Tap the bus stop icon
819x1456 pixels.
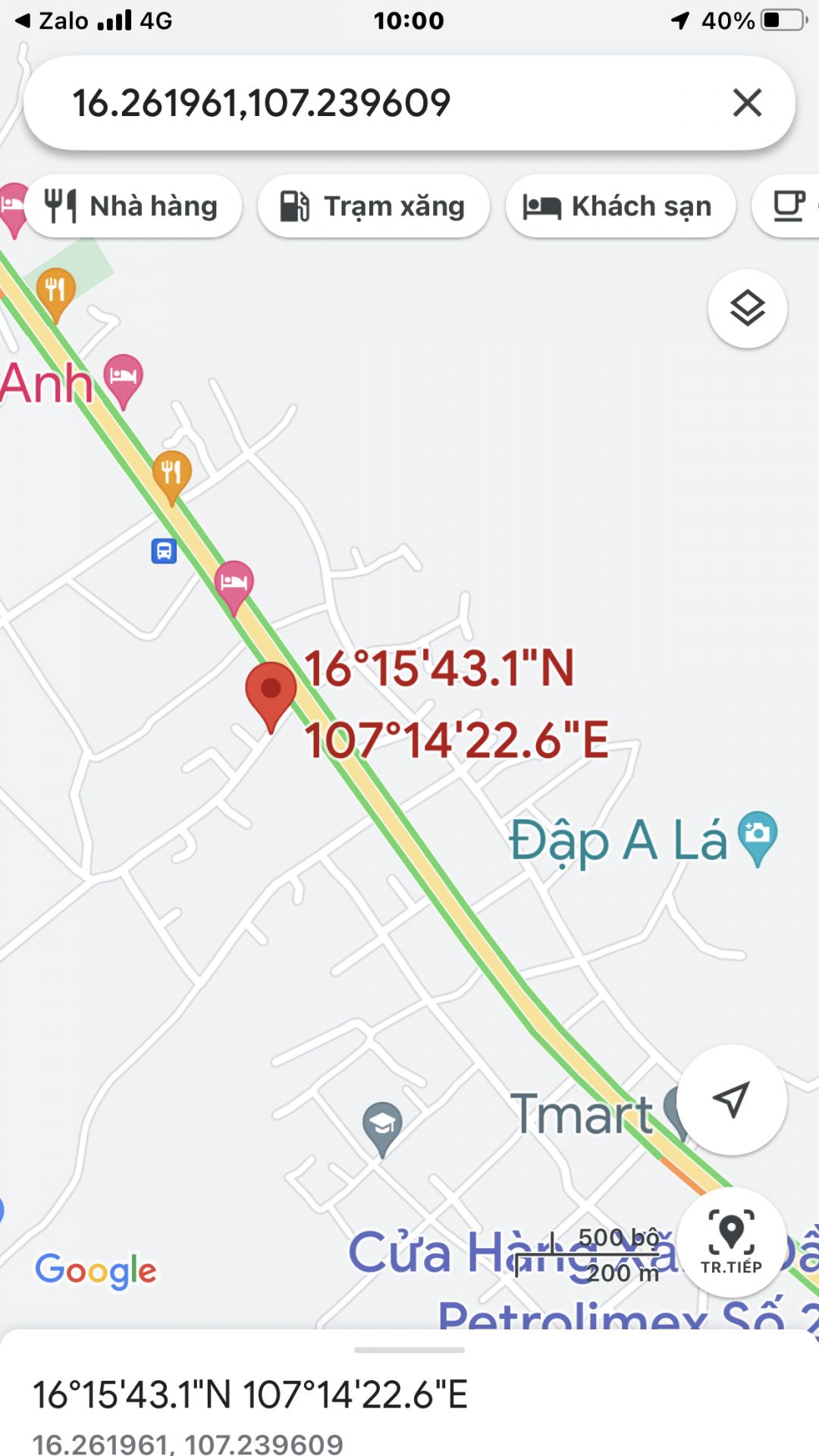pyautogui.click(x=164, y=551)
